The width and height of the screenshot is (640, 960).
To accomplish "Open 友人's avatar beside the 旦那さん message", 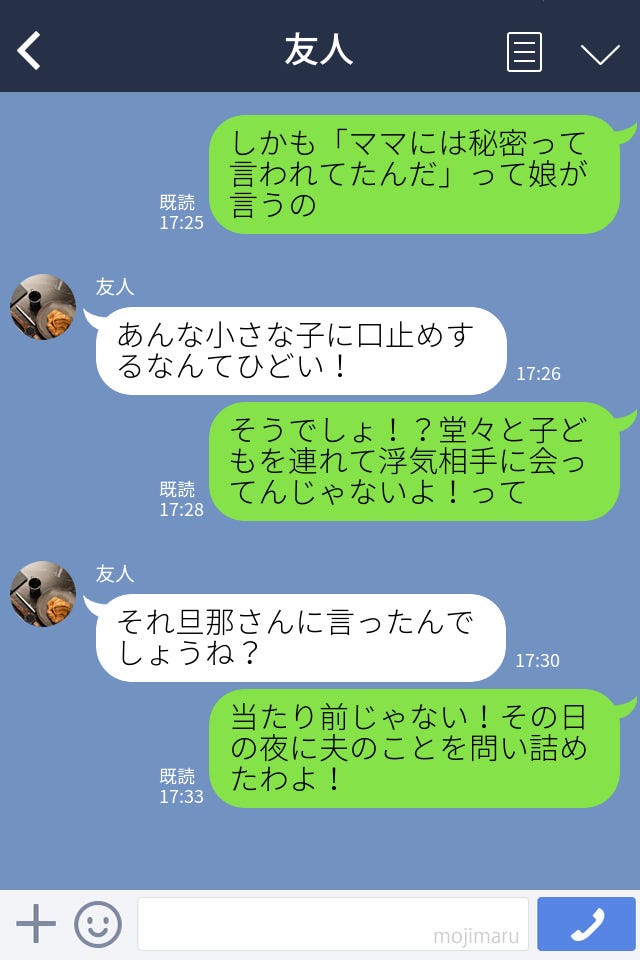I will 43,594.
